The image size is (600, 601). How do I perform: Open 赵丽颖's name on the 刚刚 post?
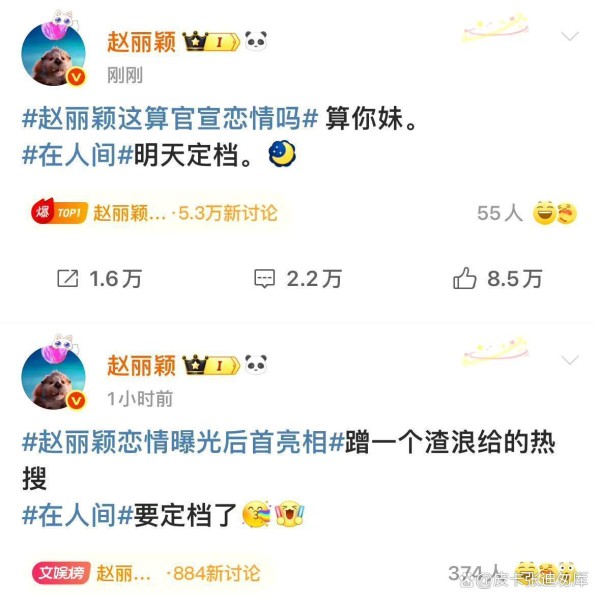(141, 40)
